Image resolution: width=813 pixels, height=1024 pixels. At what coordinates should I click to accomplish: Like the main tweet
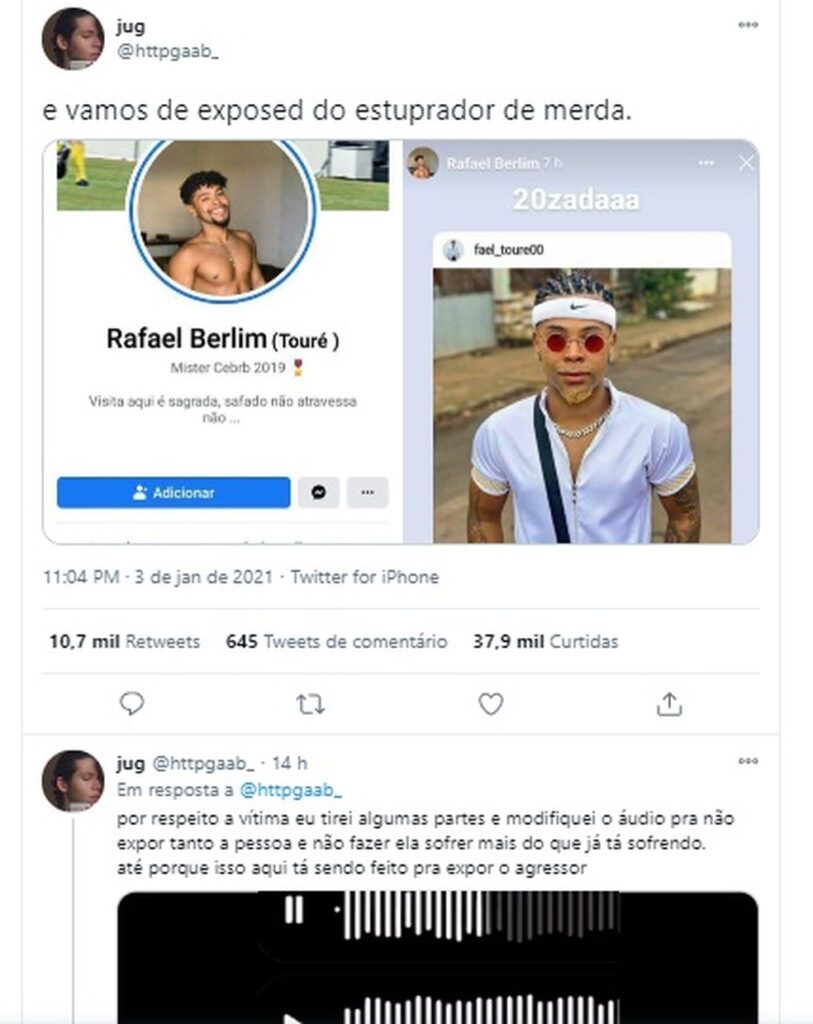490,704
